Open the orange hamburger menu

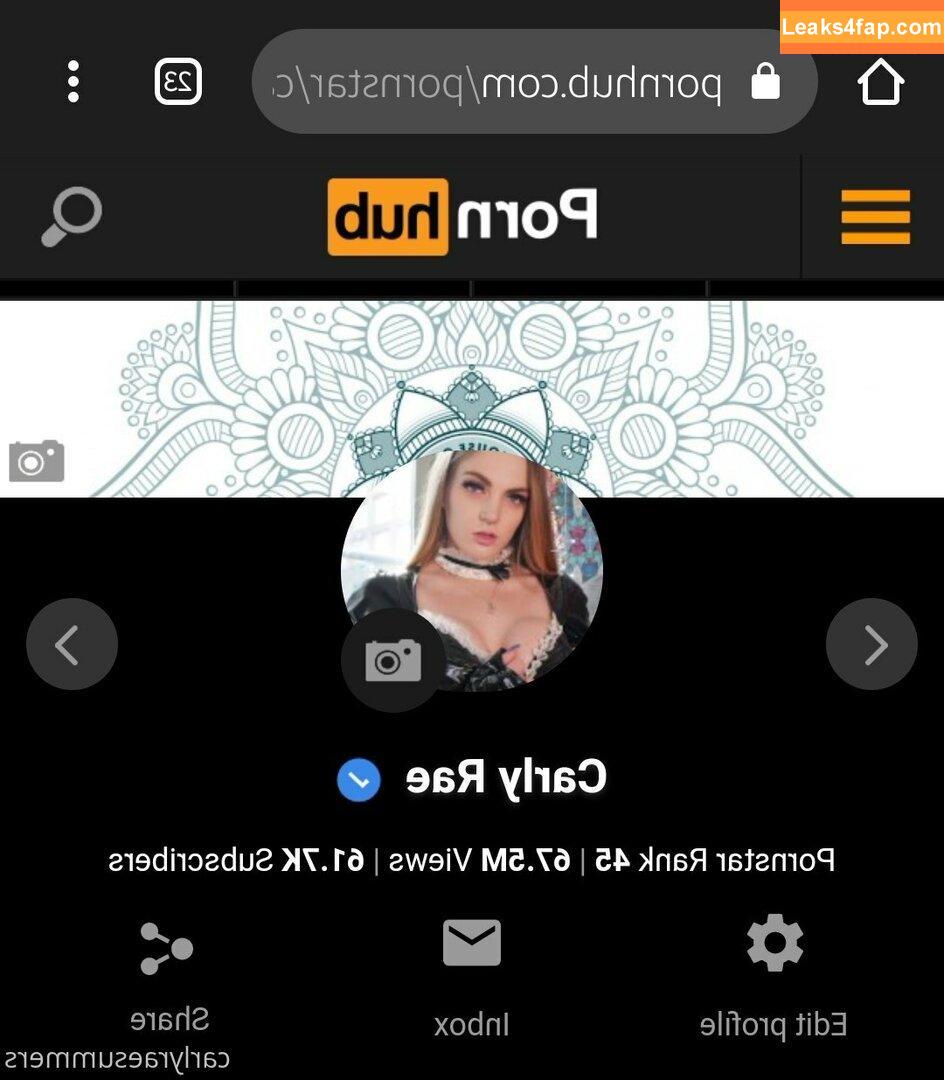(875, 216)
